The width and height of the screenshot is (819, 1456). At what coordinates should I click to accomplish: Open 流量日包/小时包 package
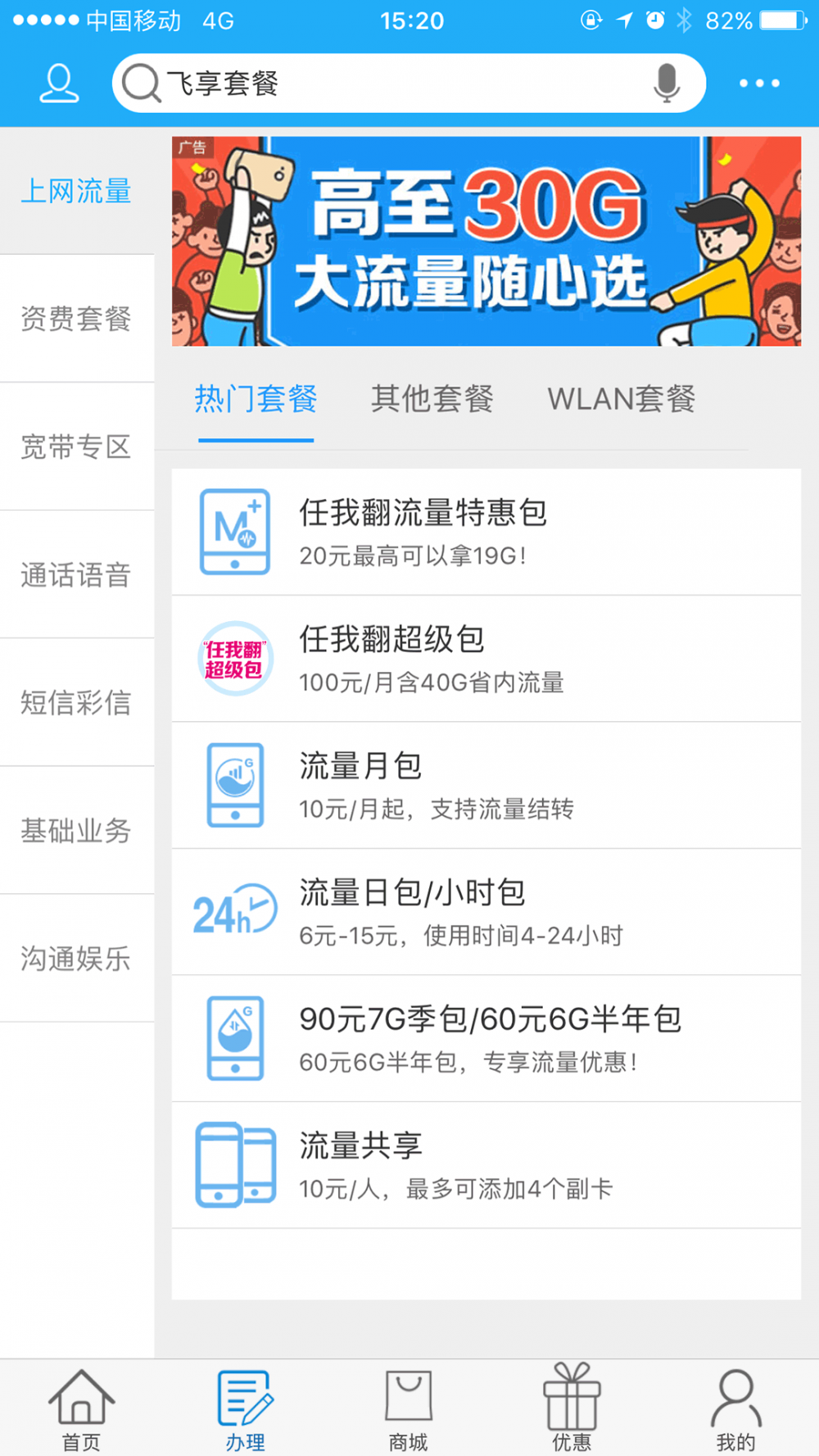click(486, 912)
